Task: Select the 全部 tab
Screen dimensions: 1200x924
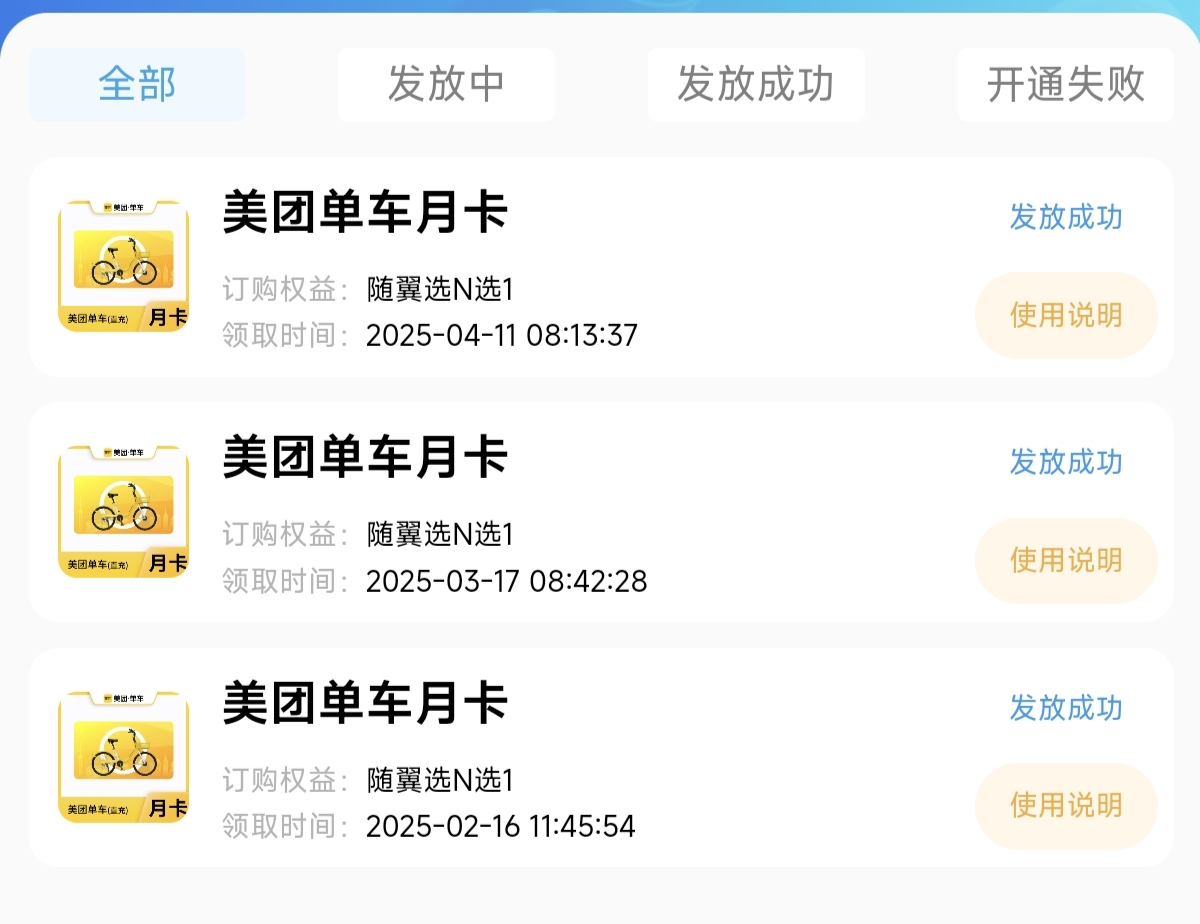Action: click(137, 85)
